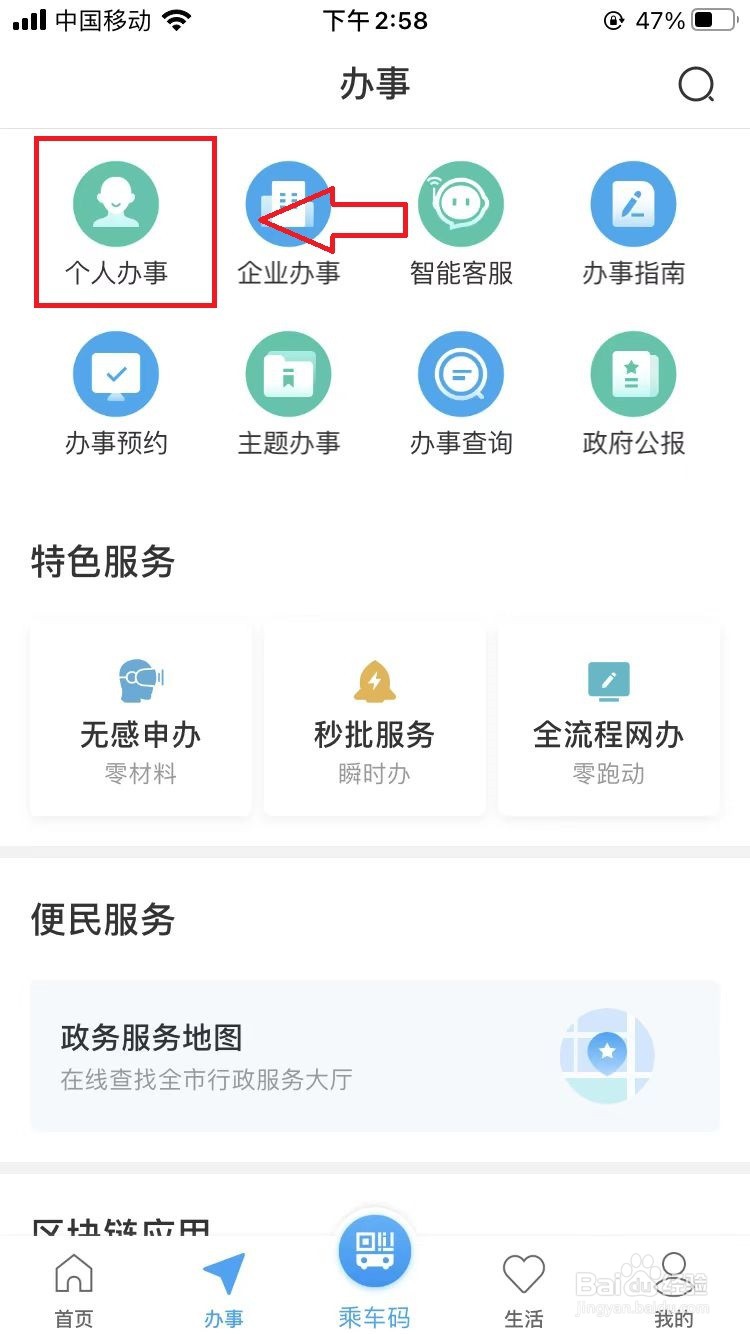
Task: Open 政府公报 government bulletin
Action: pyautogui.click(x=634, y=394)
